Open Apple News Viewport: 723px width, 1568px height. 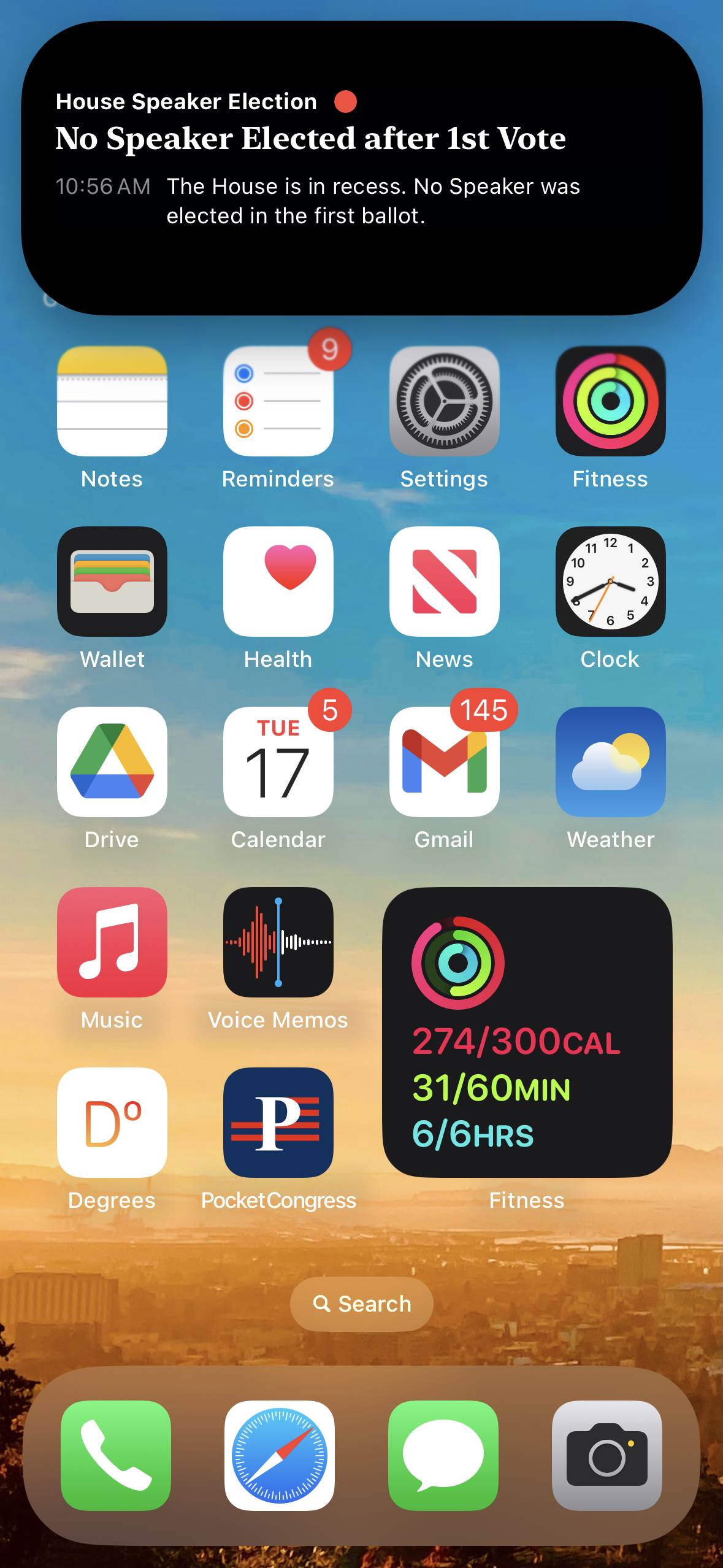(x=445, y=582)
